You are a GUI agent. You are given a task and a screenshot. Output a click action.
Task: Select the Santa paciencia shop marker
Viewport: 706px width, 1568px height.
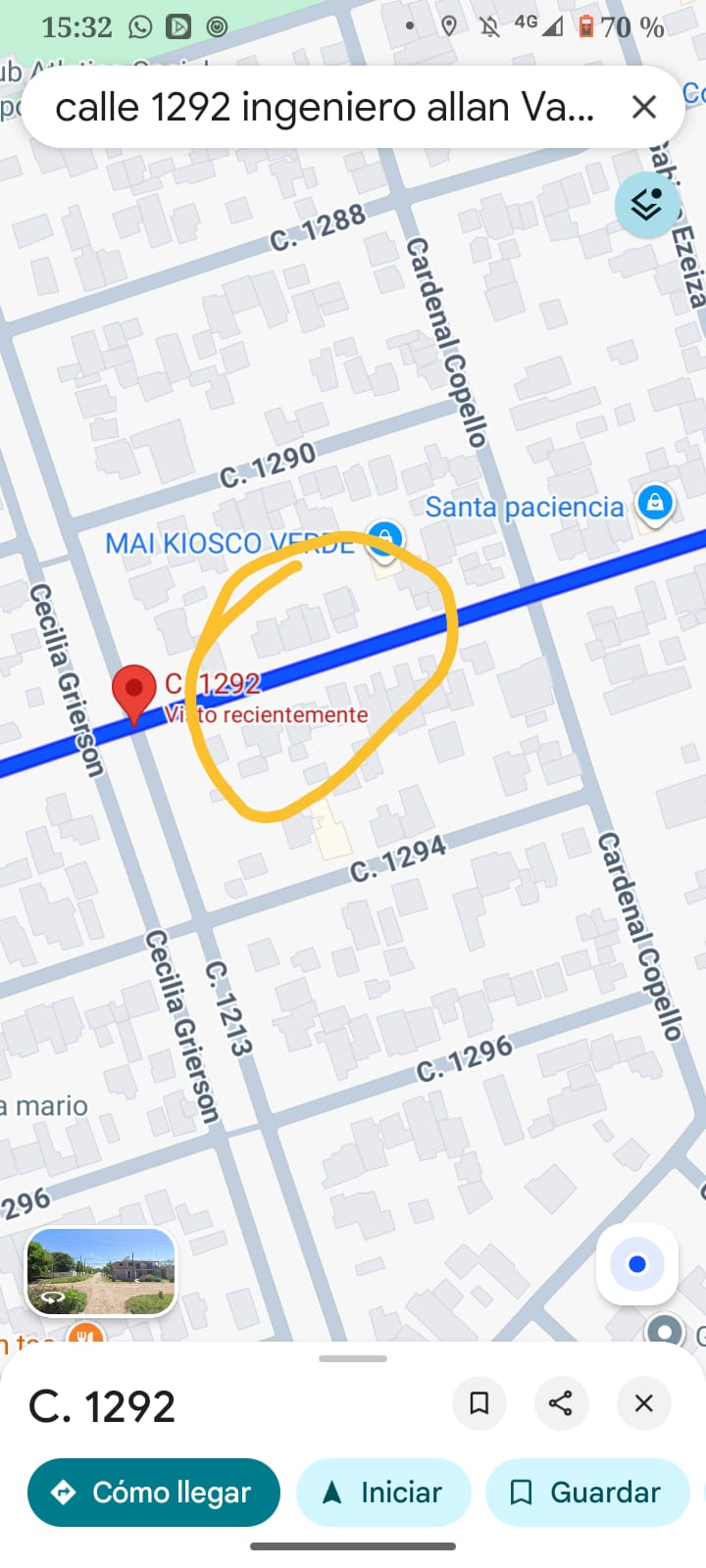[x=655, y=504]
